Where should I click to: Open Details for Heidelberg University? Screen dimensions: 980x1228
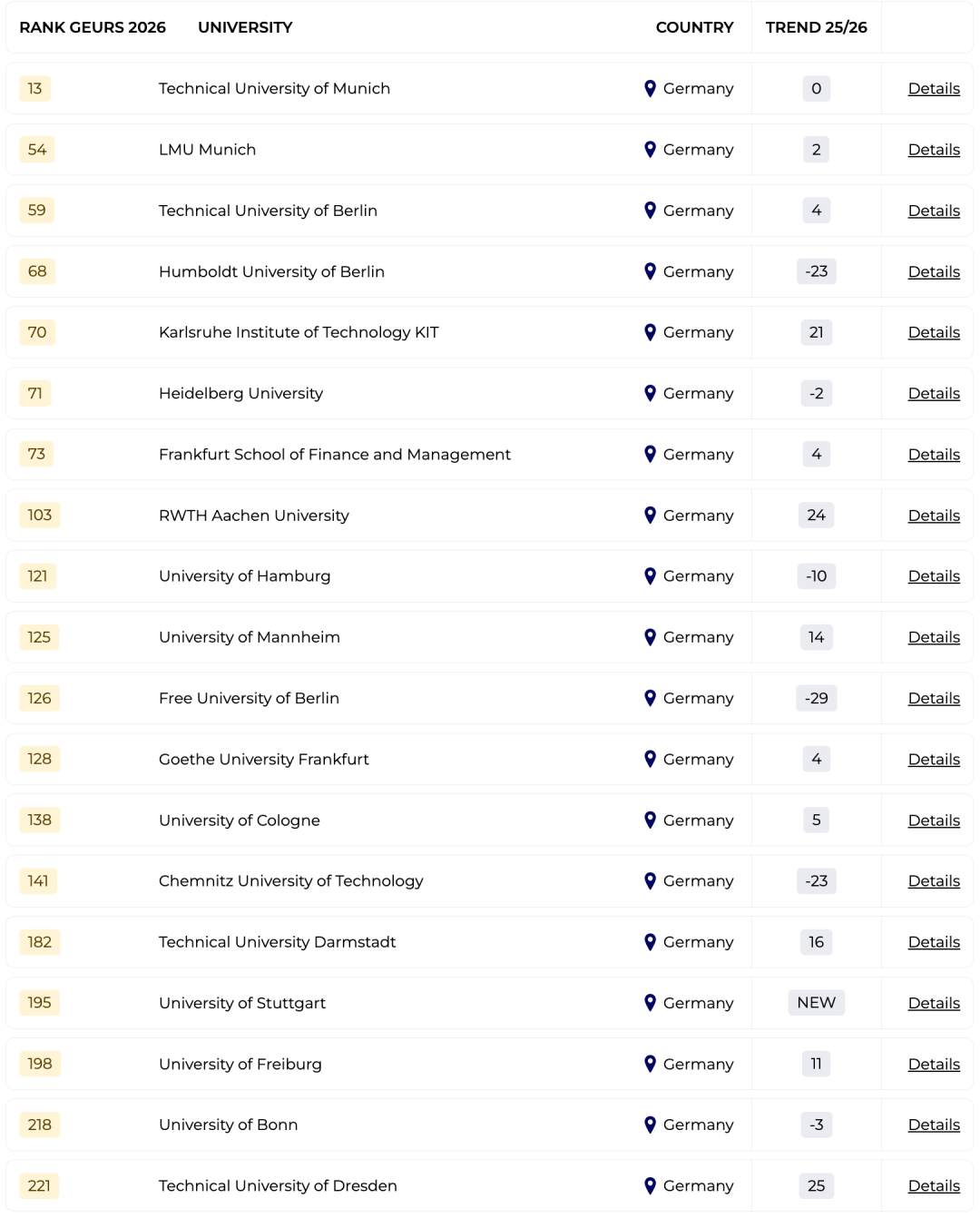[934, 393]
